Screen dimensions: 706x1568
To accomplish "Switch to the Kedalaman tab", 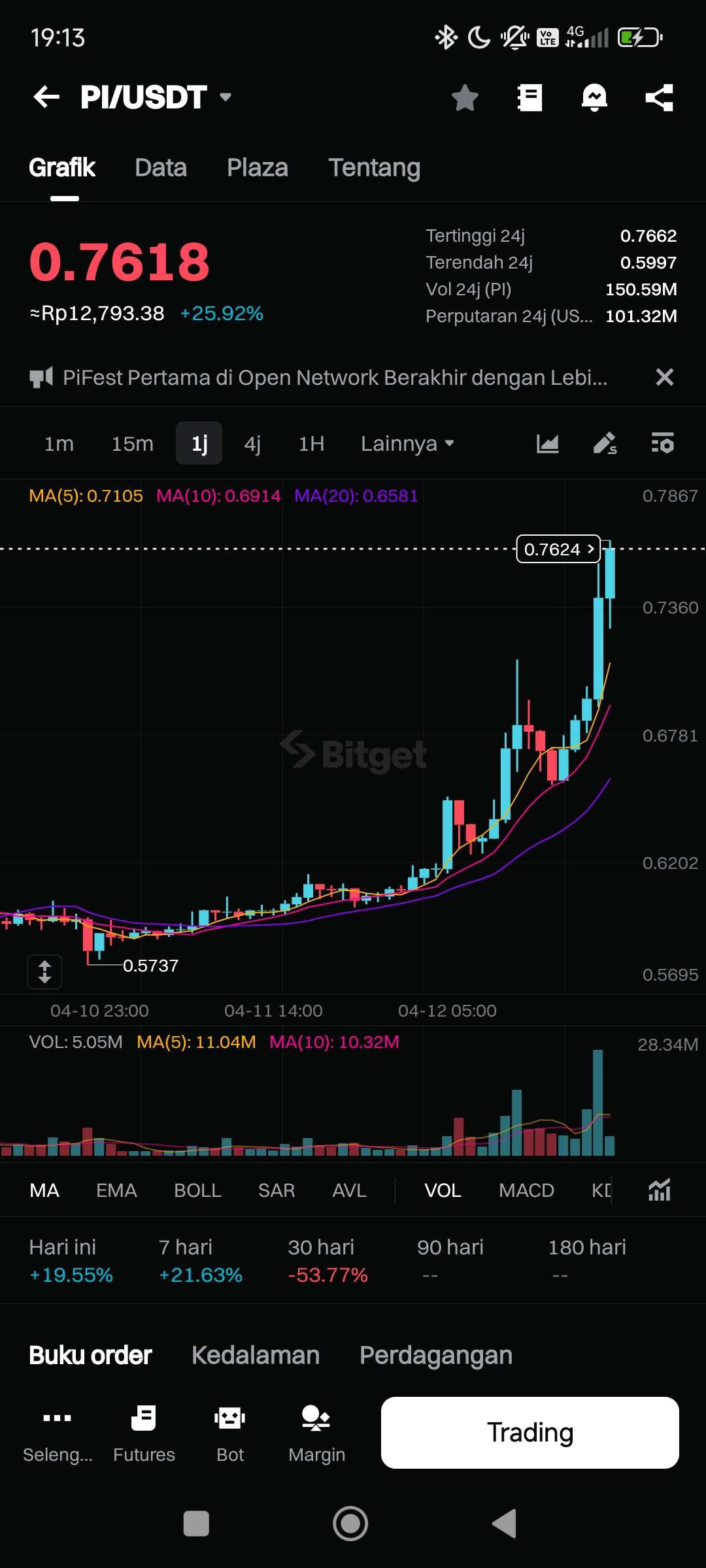I will (256, 1356).
